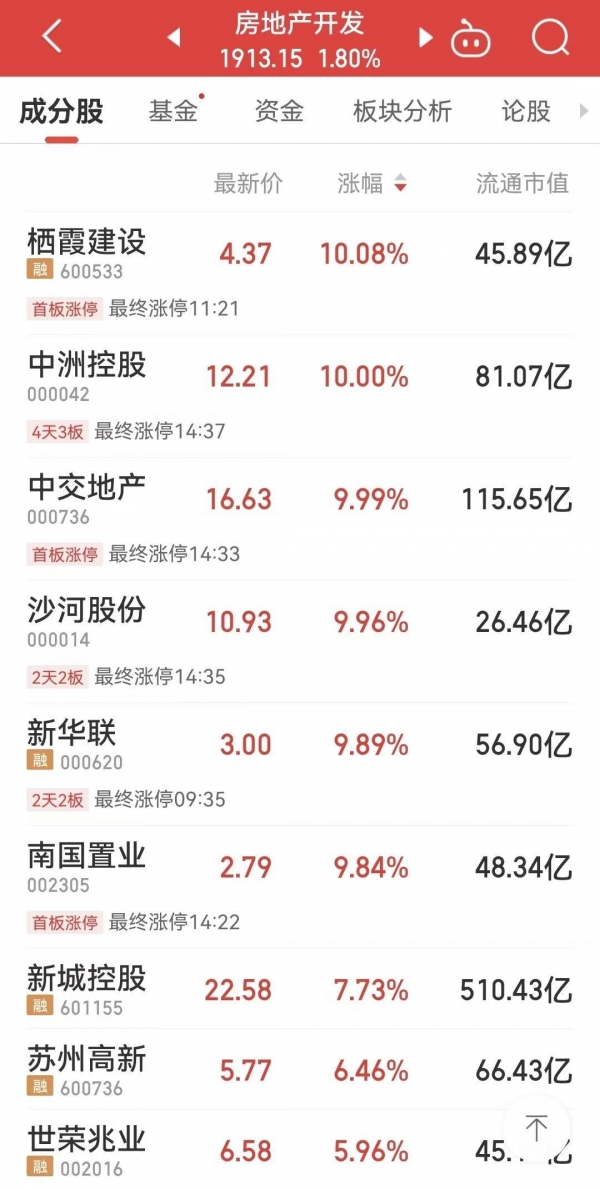
Task: Select the 论股 tab
Action: tap(526, 111)
